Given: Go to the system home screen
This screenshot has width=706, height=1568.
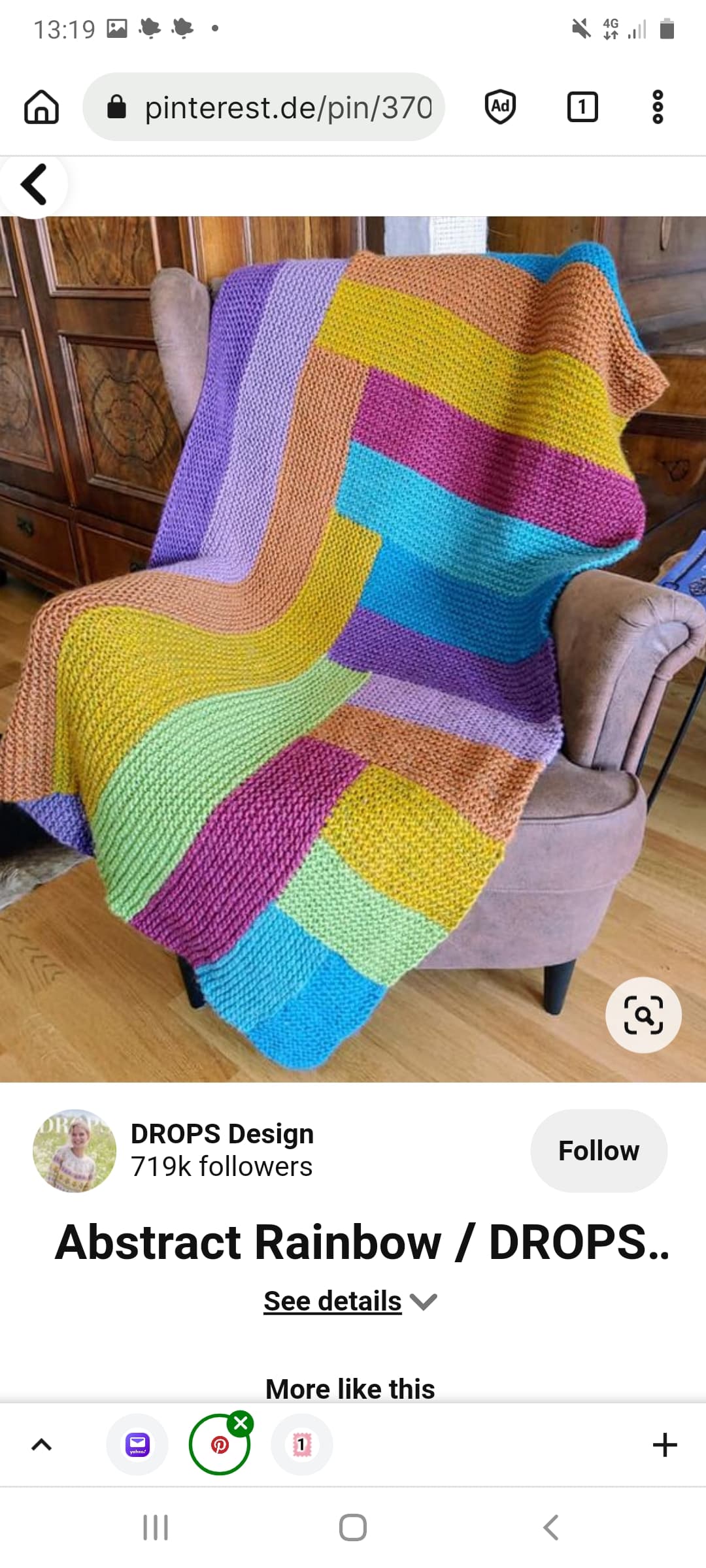Looking at the screenshot, I should coord(353,1527).
